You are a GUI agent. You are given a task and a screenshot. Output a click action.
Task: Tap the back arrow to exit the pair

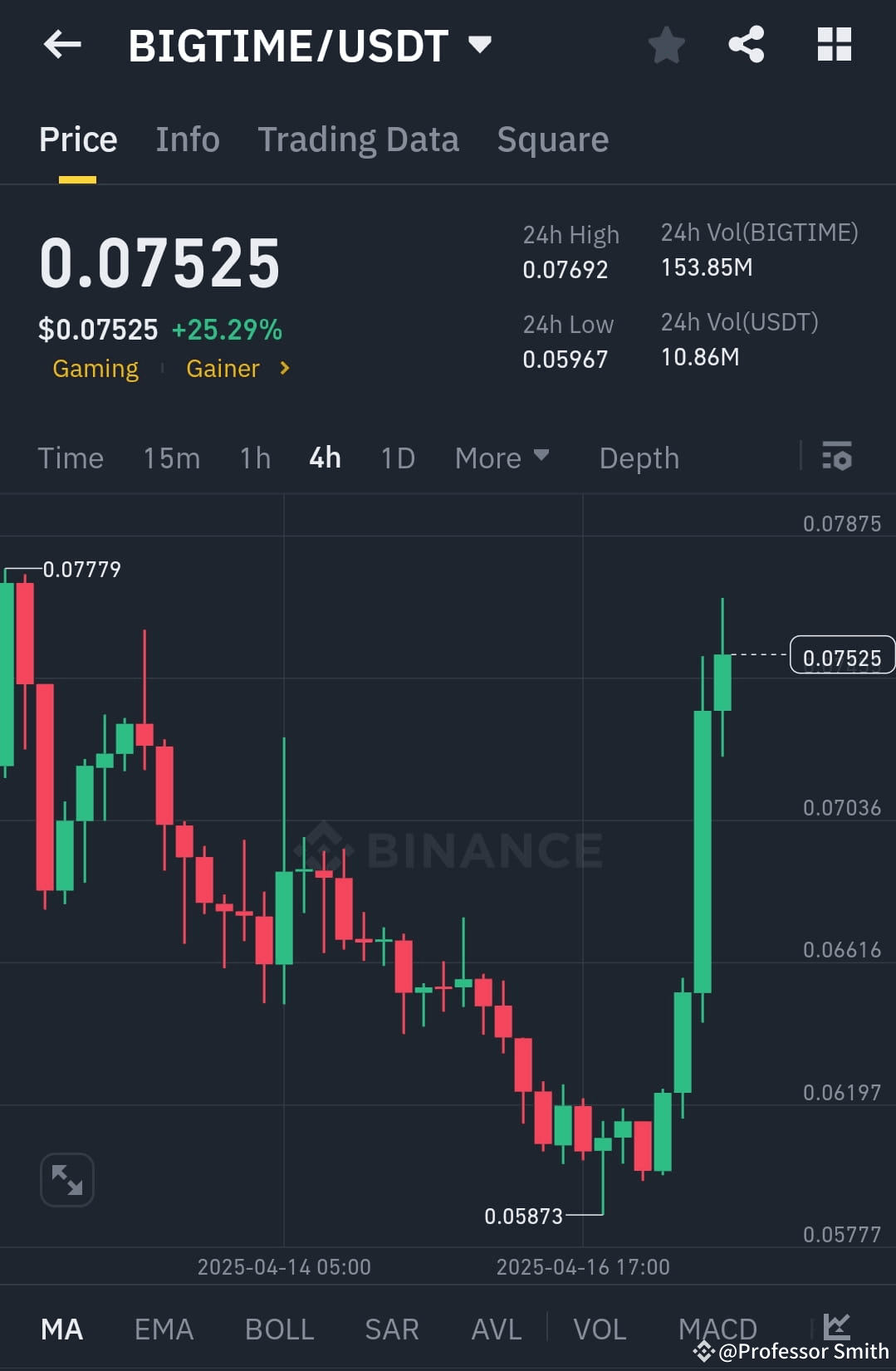click(x=62, y=45)
